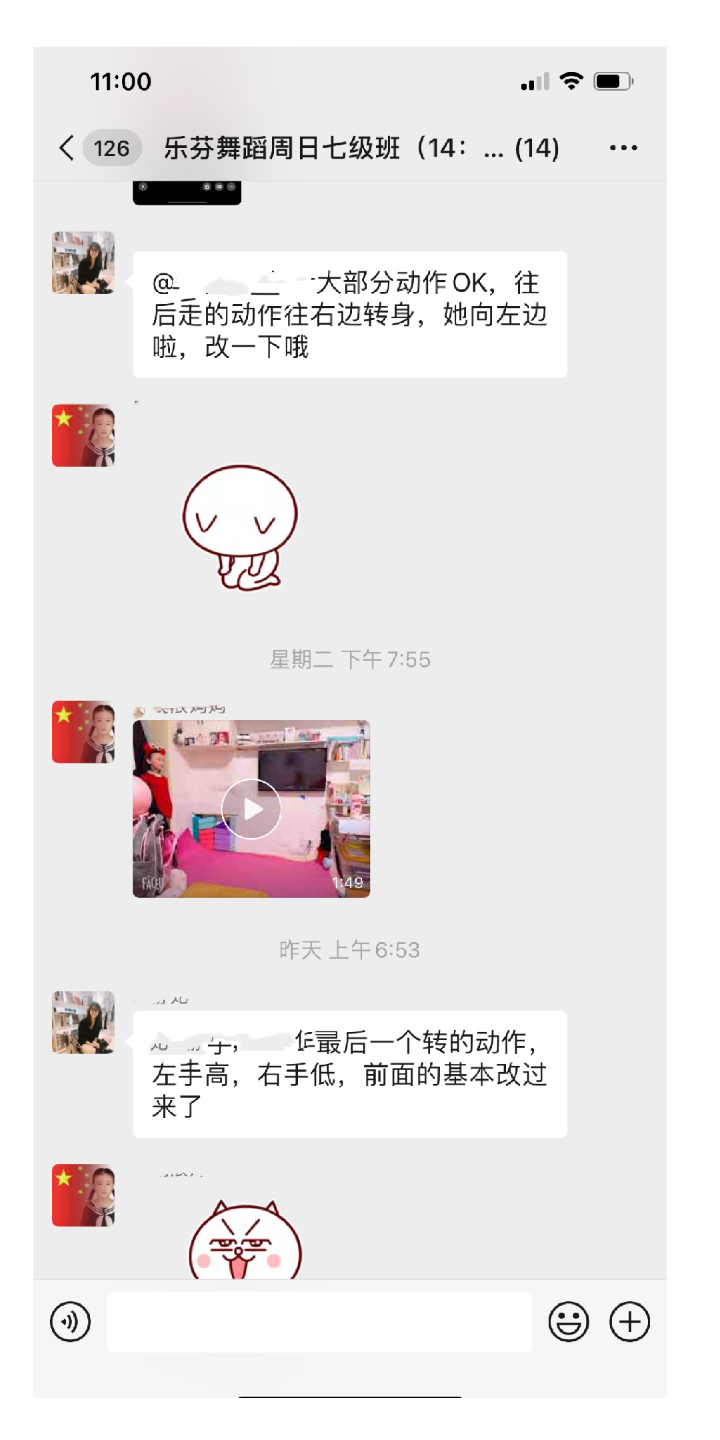Play the 1:49 video message

(251, 808)
